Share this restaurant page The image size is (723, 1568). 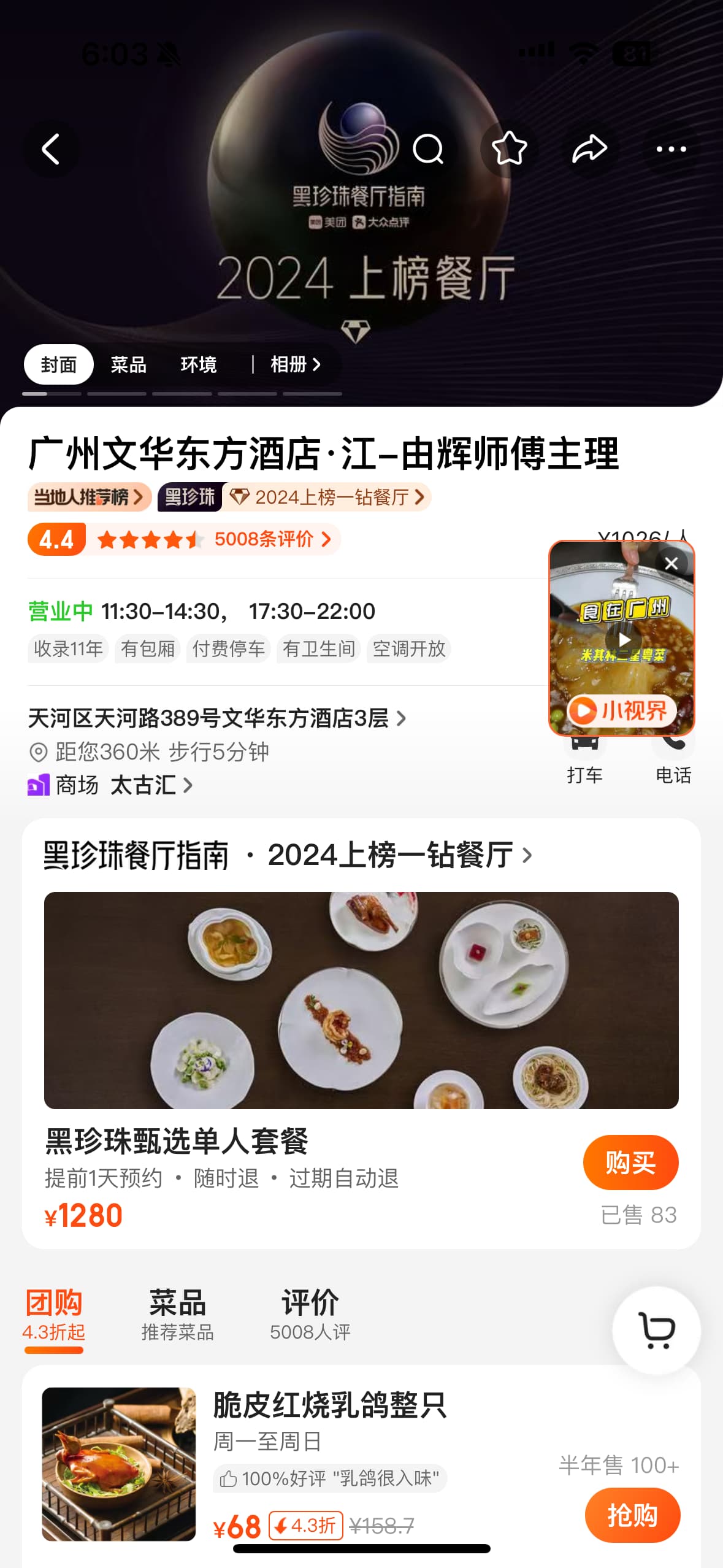[589, 149]
